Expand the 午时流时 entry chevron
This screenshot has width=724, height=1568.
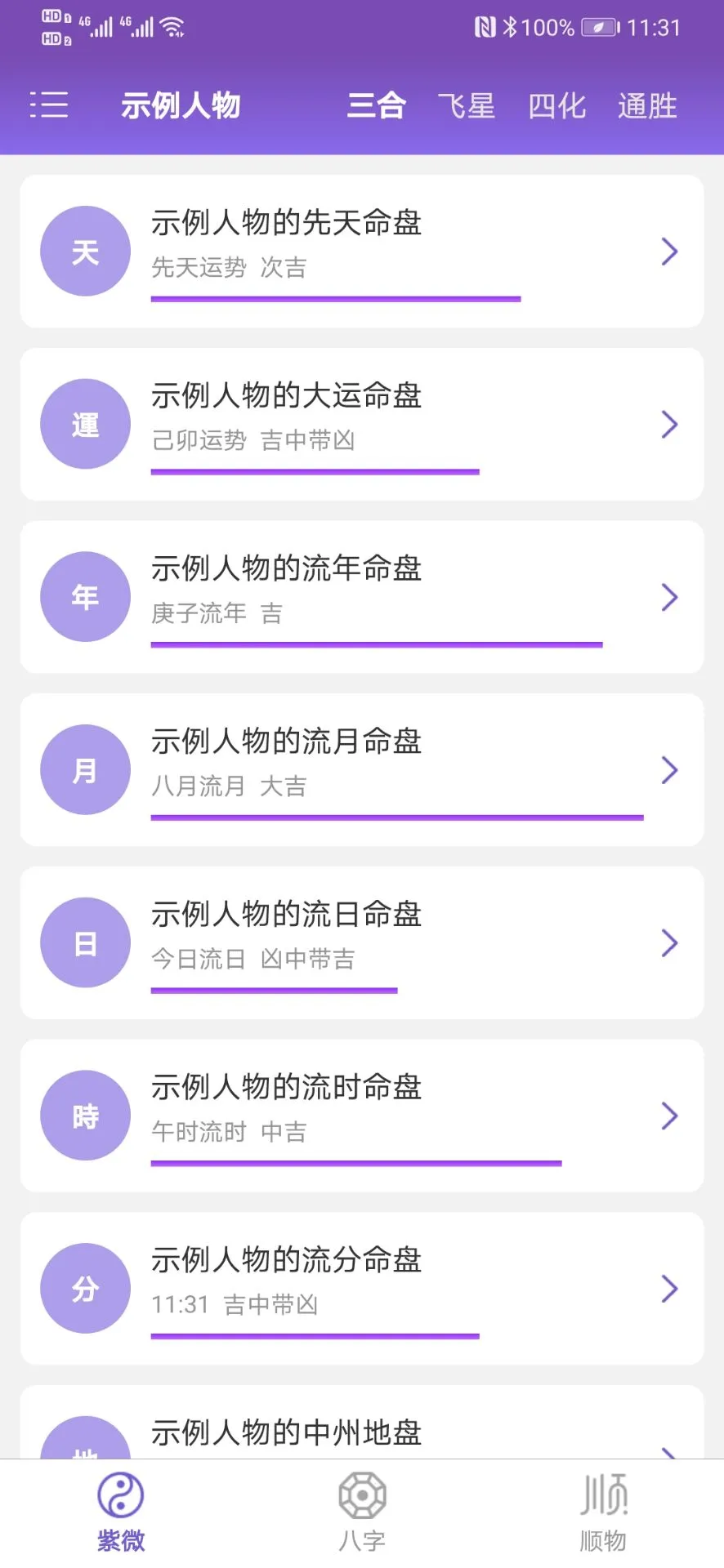669,1114
